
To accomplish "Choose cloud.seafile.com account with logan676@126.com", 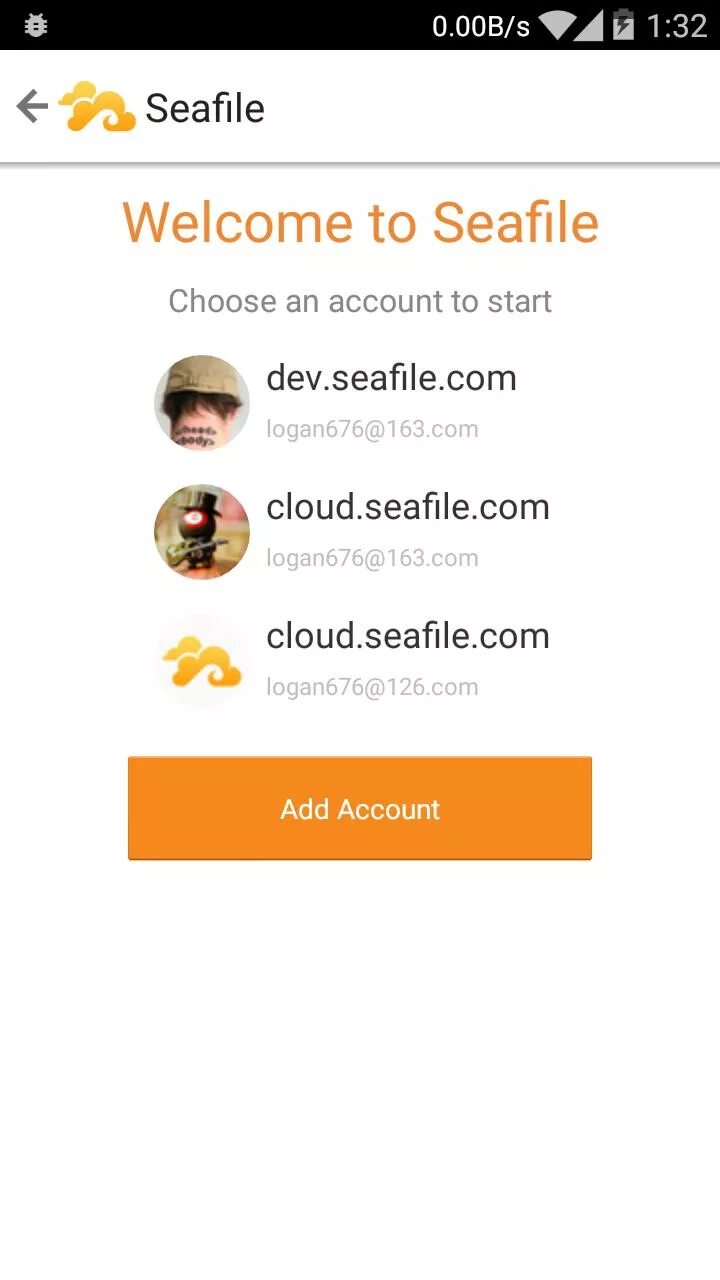I will tap(360, 660).
